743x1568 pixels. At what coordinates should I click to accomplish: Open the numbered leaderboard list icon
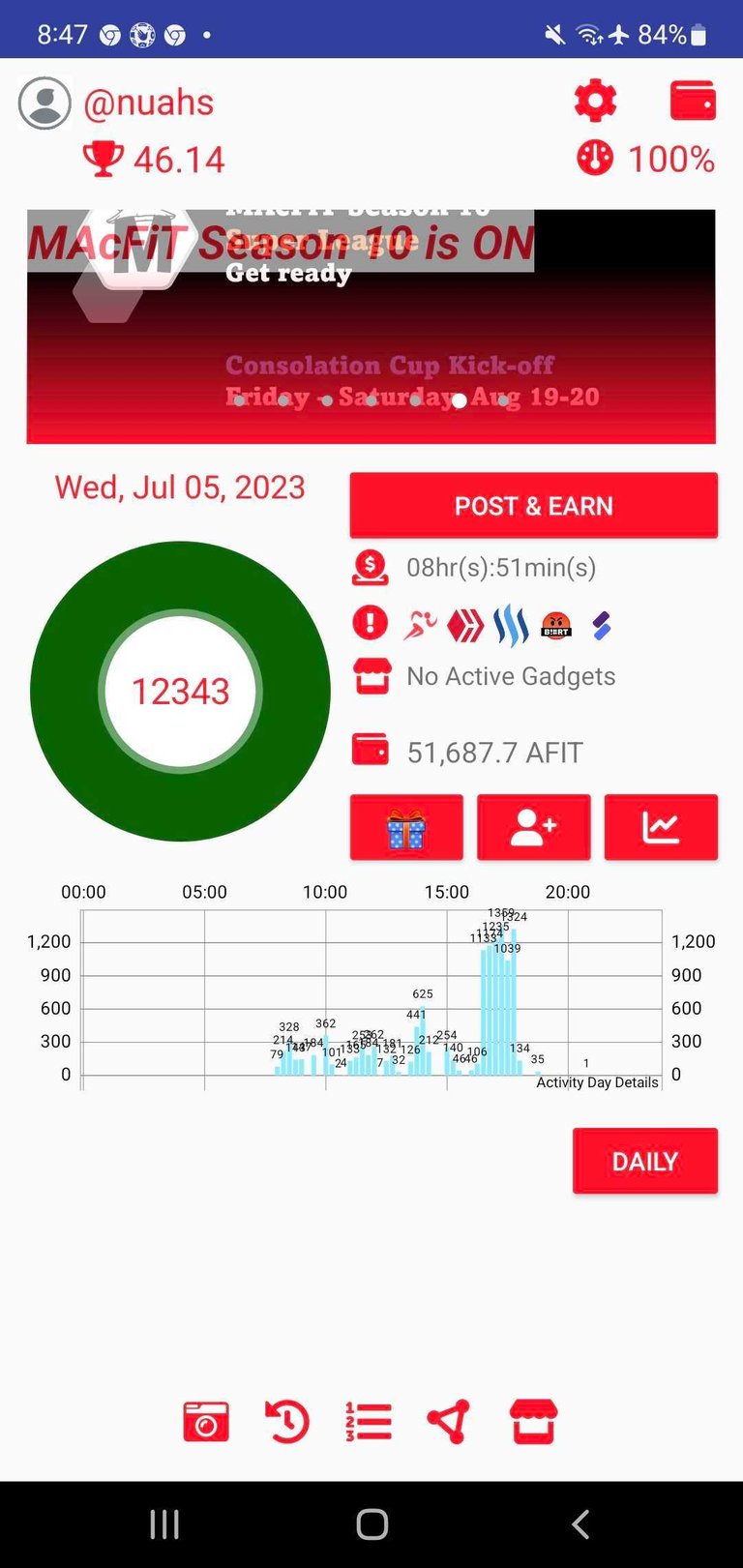pyautogui.click(x=369, y=1422)
